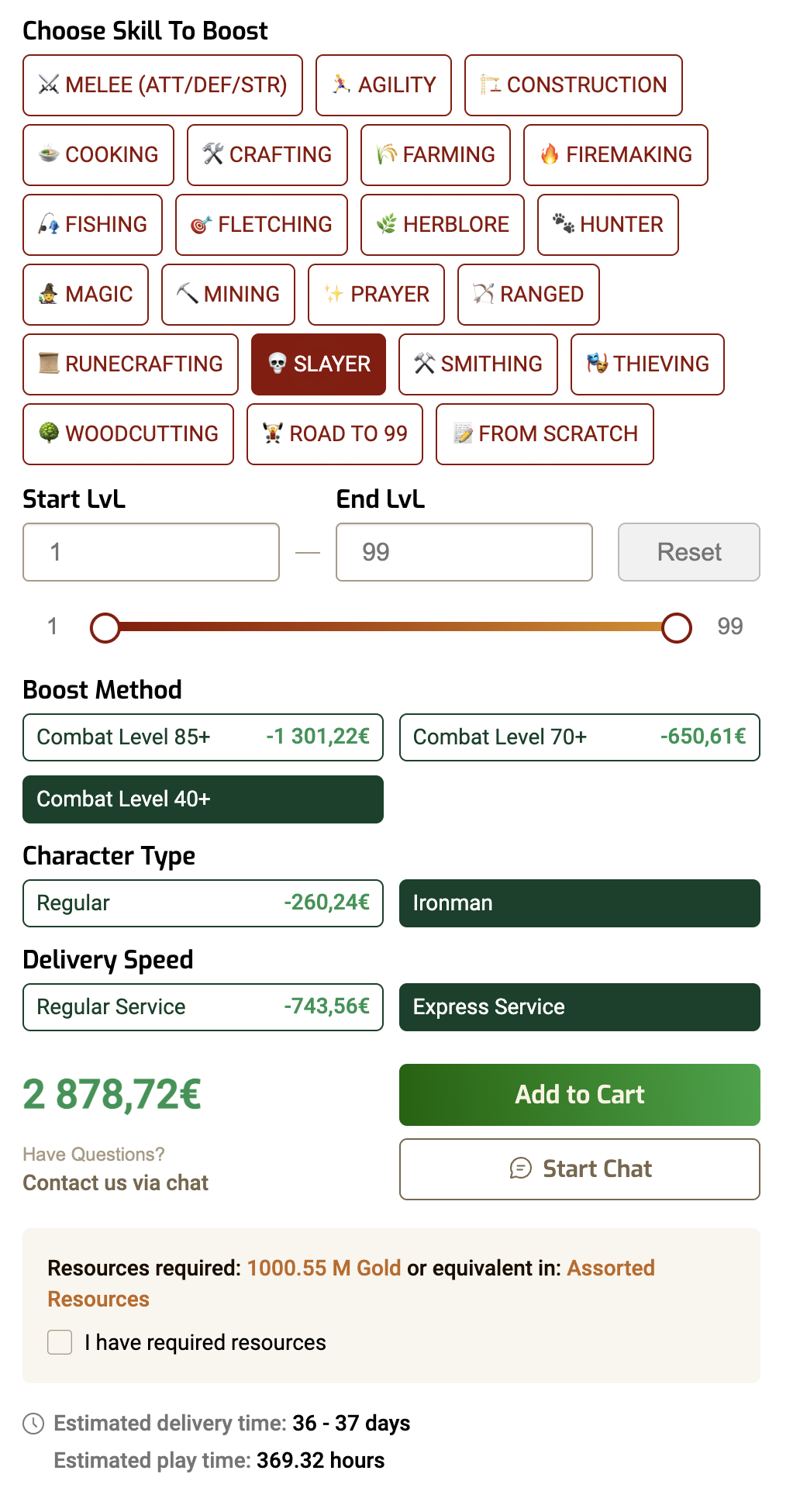Image resolution: width=800 pixels, height=1512 pixels.
Task: Select the Melee (ATT/DEF/STR) skill
Action: [163, 85]
